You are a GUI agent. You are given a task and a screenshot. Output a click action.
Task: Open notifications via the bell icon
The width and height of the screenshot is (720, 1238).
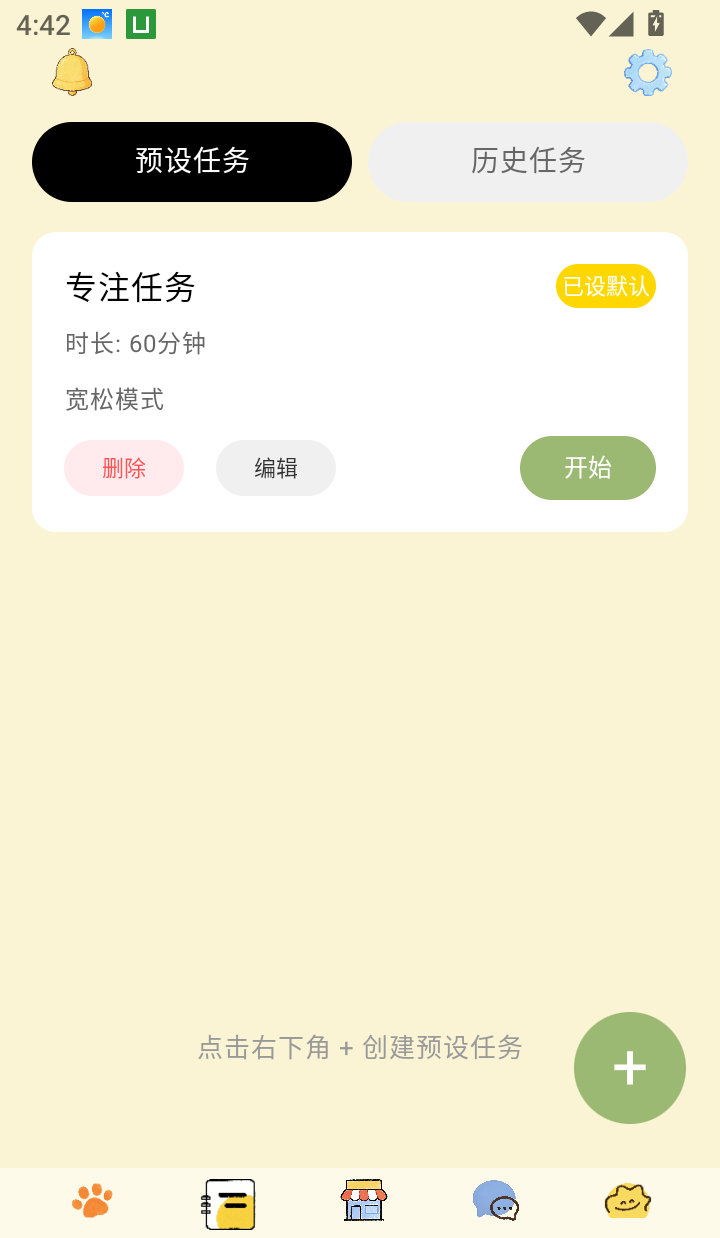click(x=70, y=72)
